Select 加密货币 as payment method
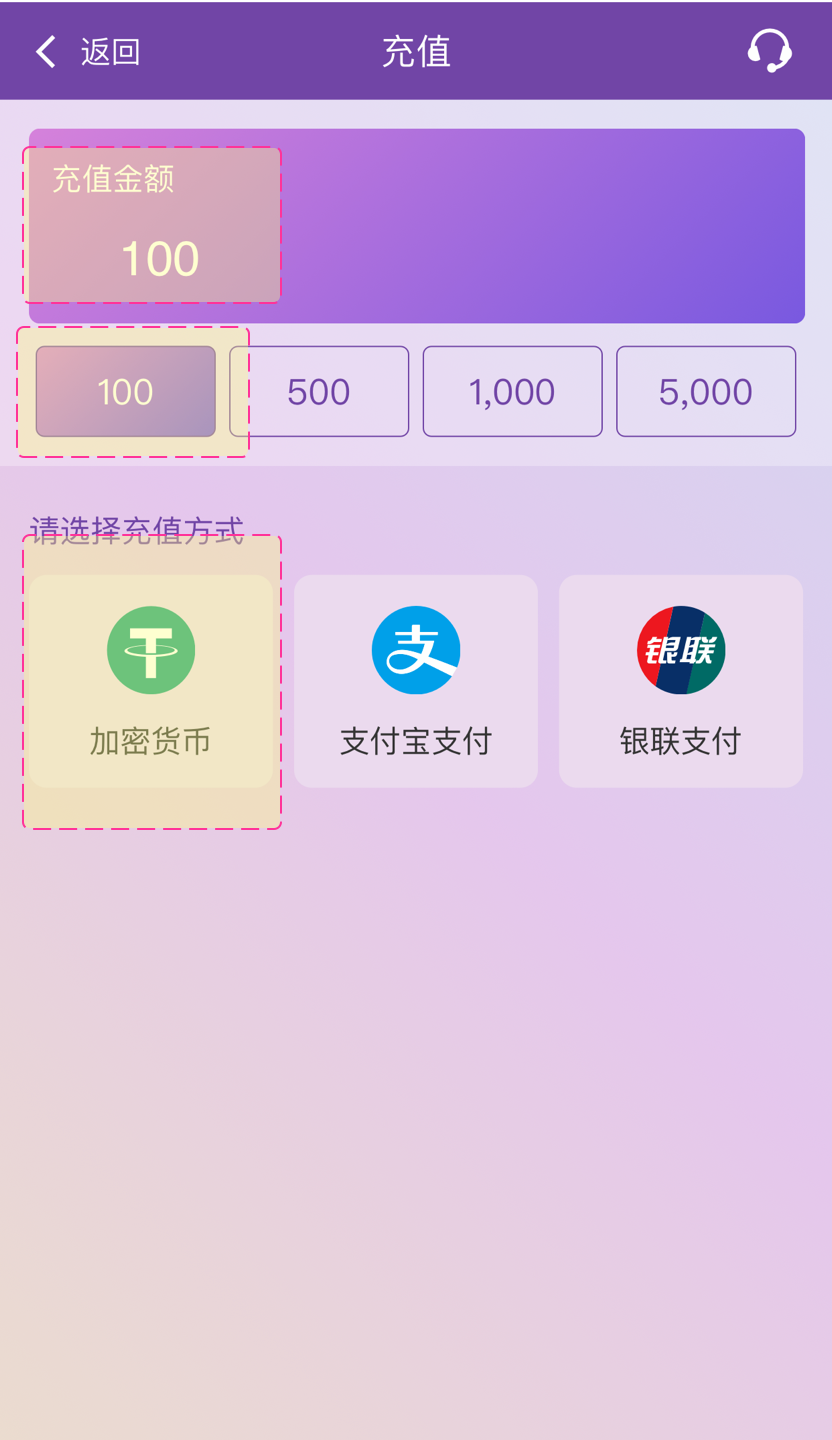832x1440 pixels. (x=151, y=681)
